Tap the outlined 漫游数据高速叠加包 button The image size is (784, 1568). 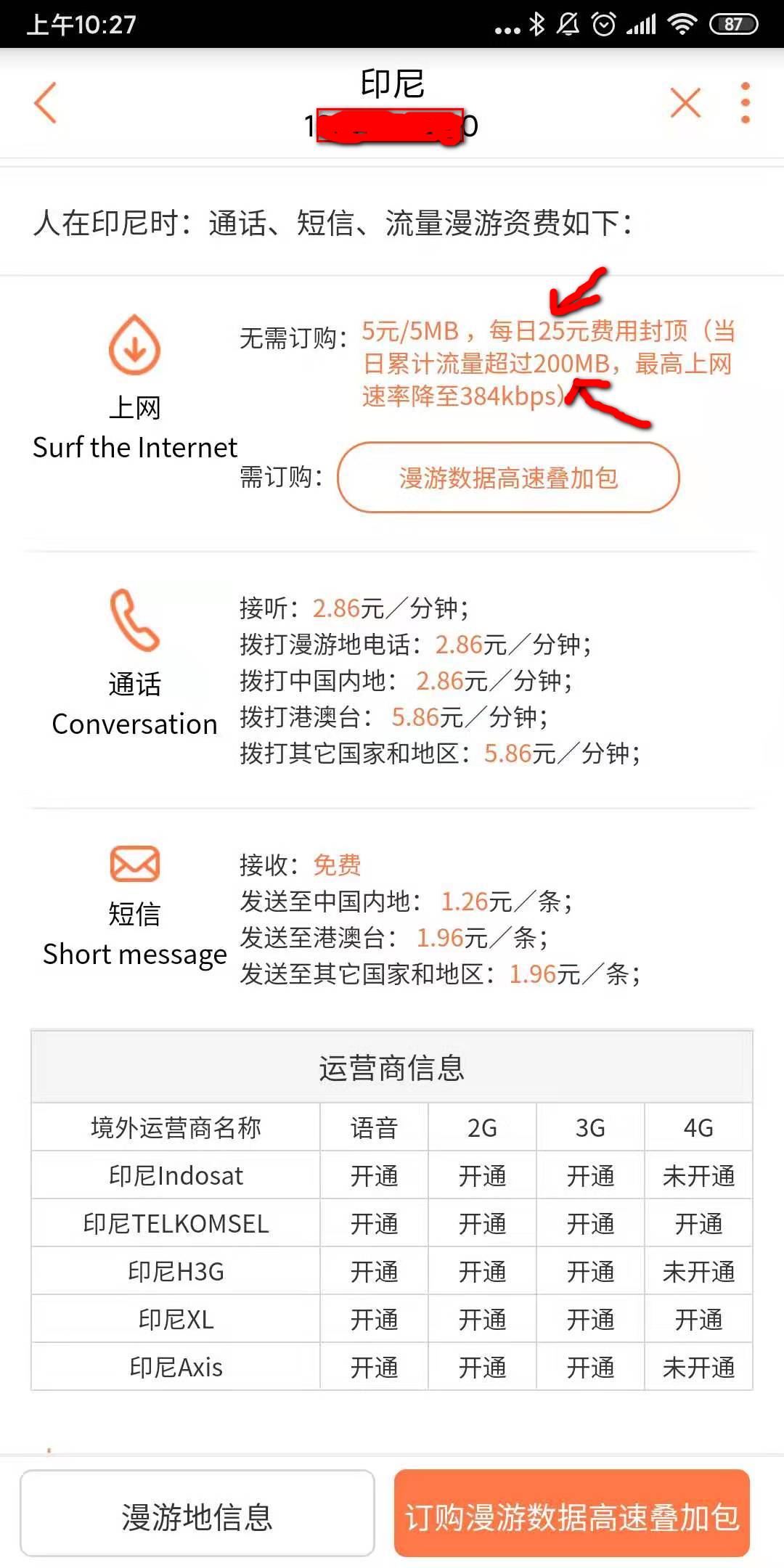click(508, 478)
